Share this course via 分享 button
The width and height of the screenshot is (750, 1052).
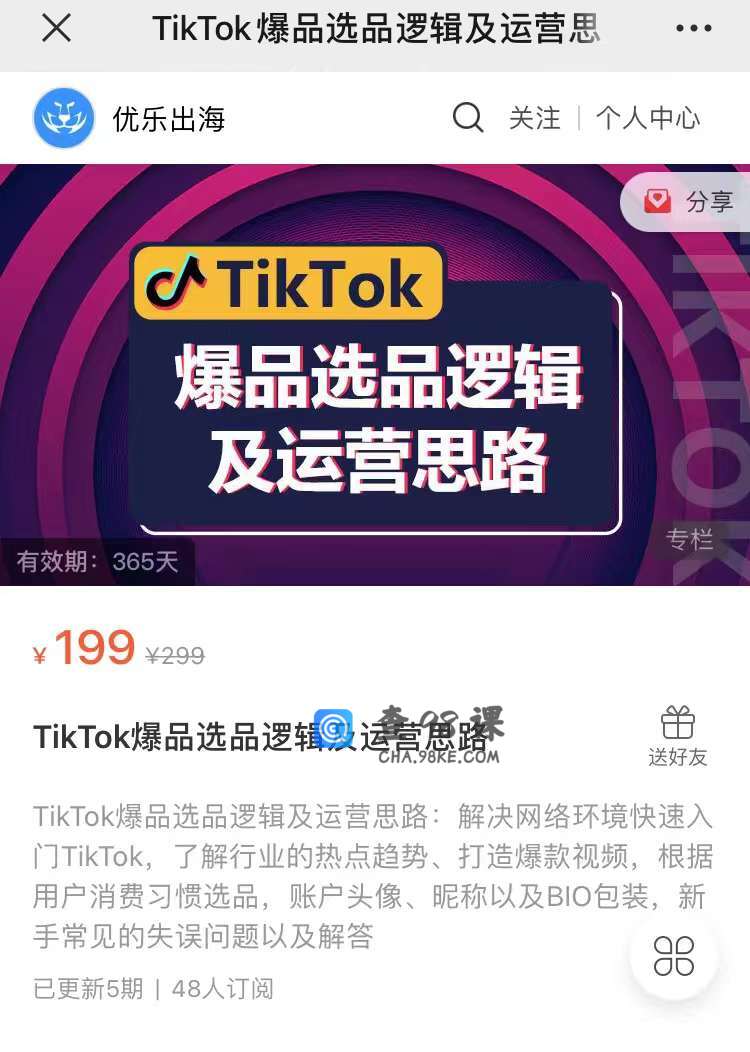[x=690, y=202]
